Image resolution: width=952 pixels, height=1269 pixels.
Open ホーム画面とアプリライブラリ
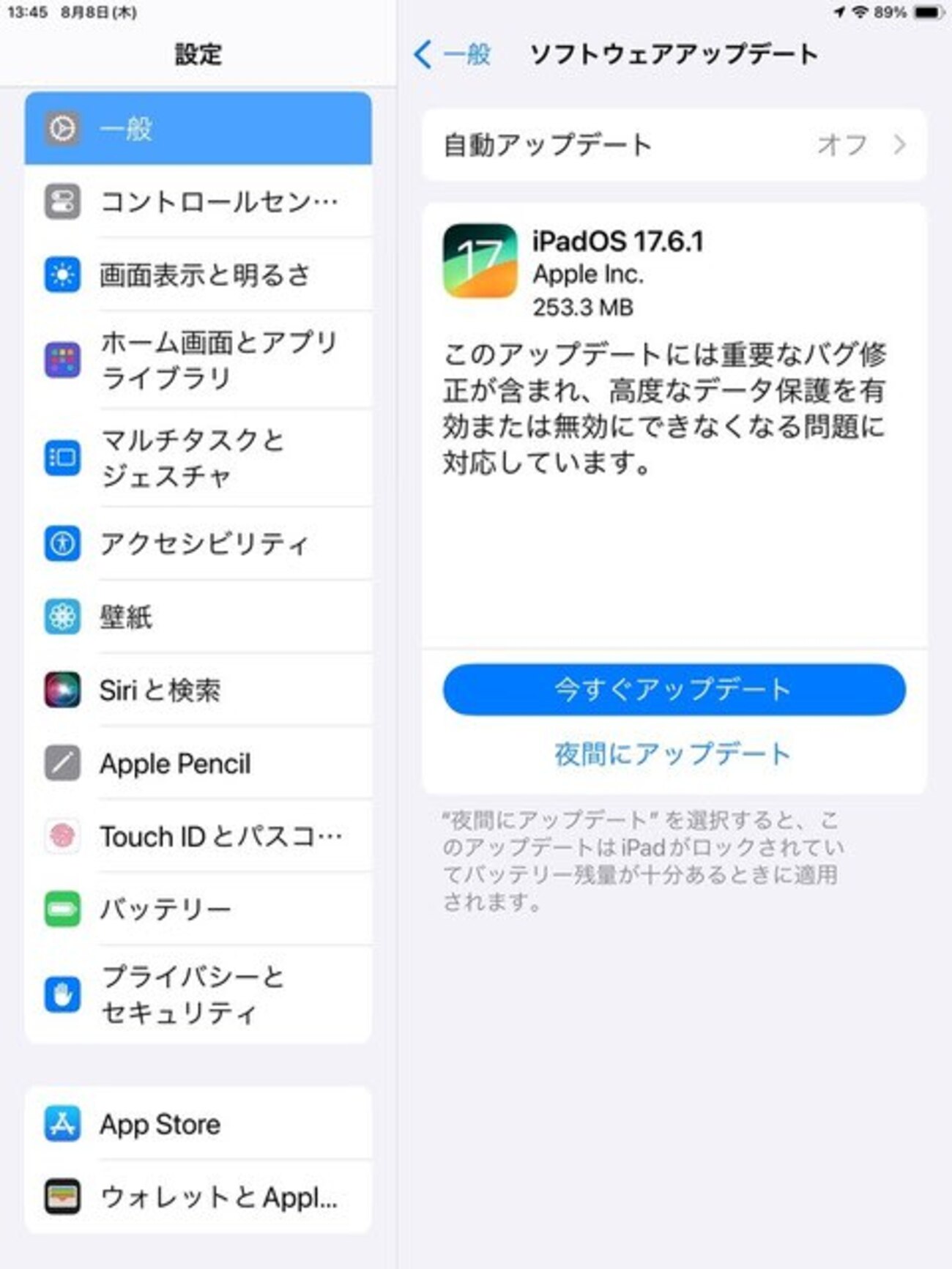(198, 360)
